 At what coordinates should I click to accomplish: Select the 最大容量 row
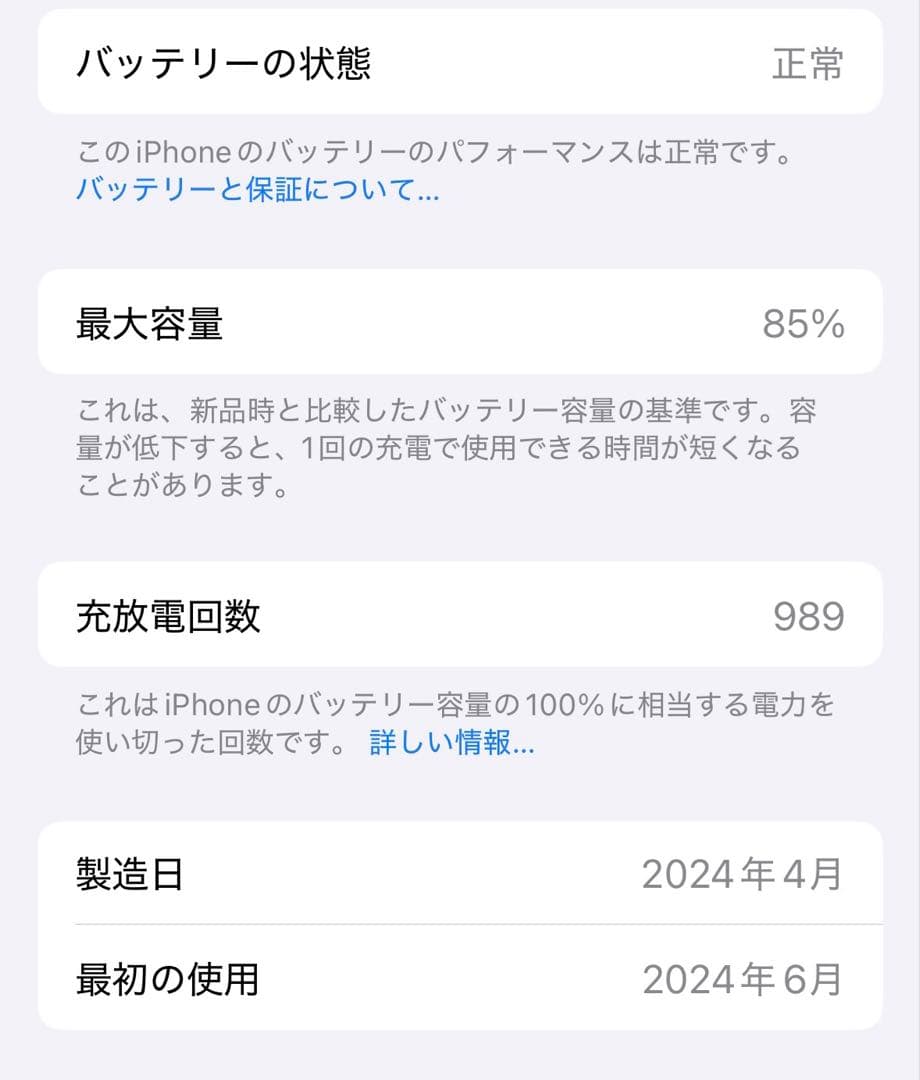pyautogui.click(x=460, y=322)
